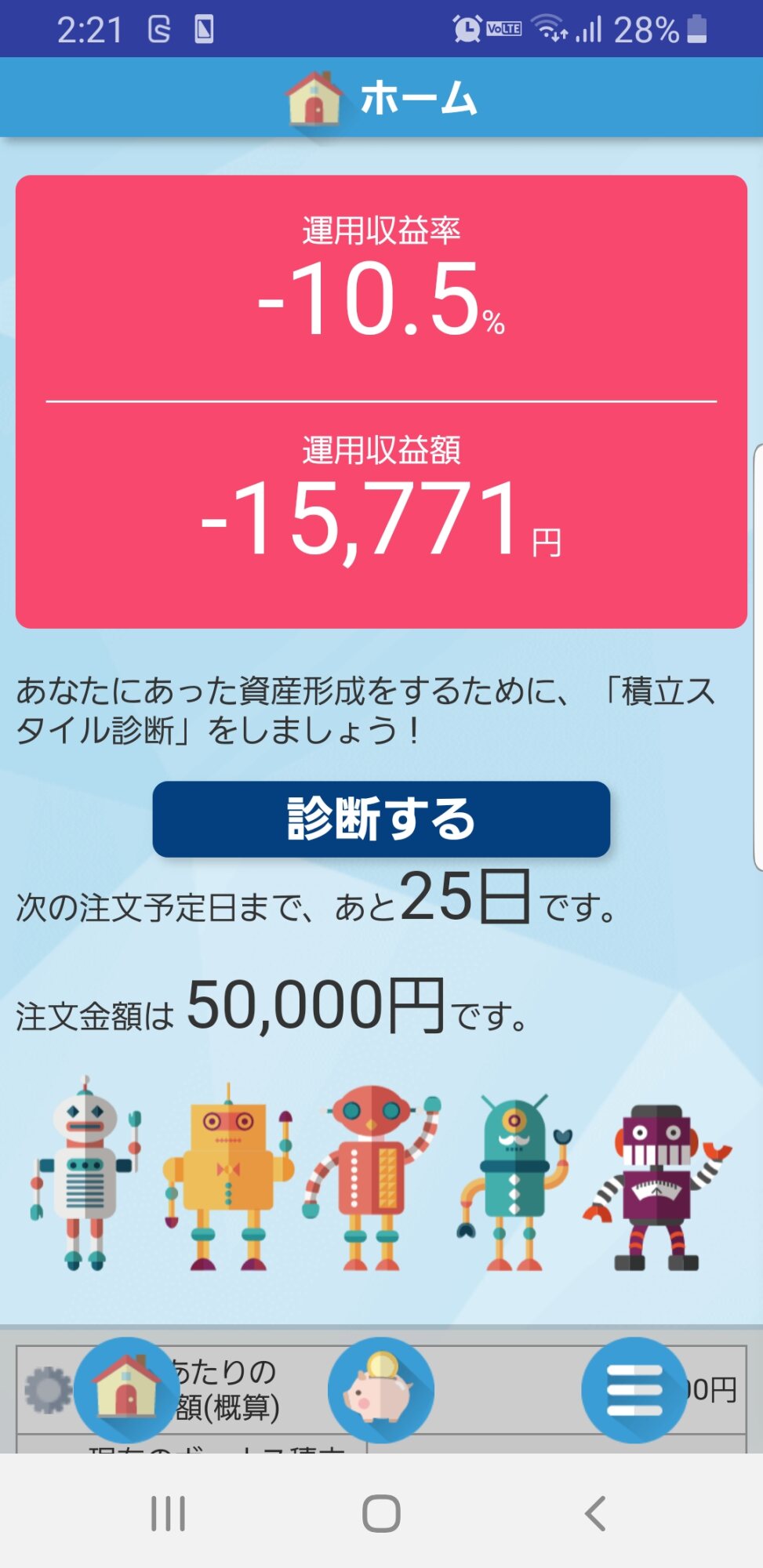Tap the system back button
This screenshot has width=763, height=1568.
click(596, 1513)
